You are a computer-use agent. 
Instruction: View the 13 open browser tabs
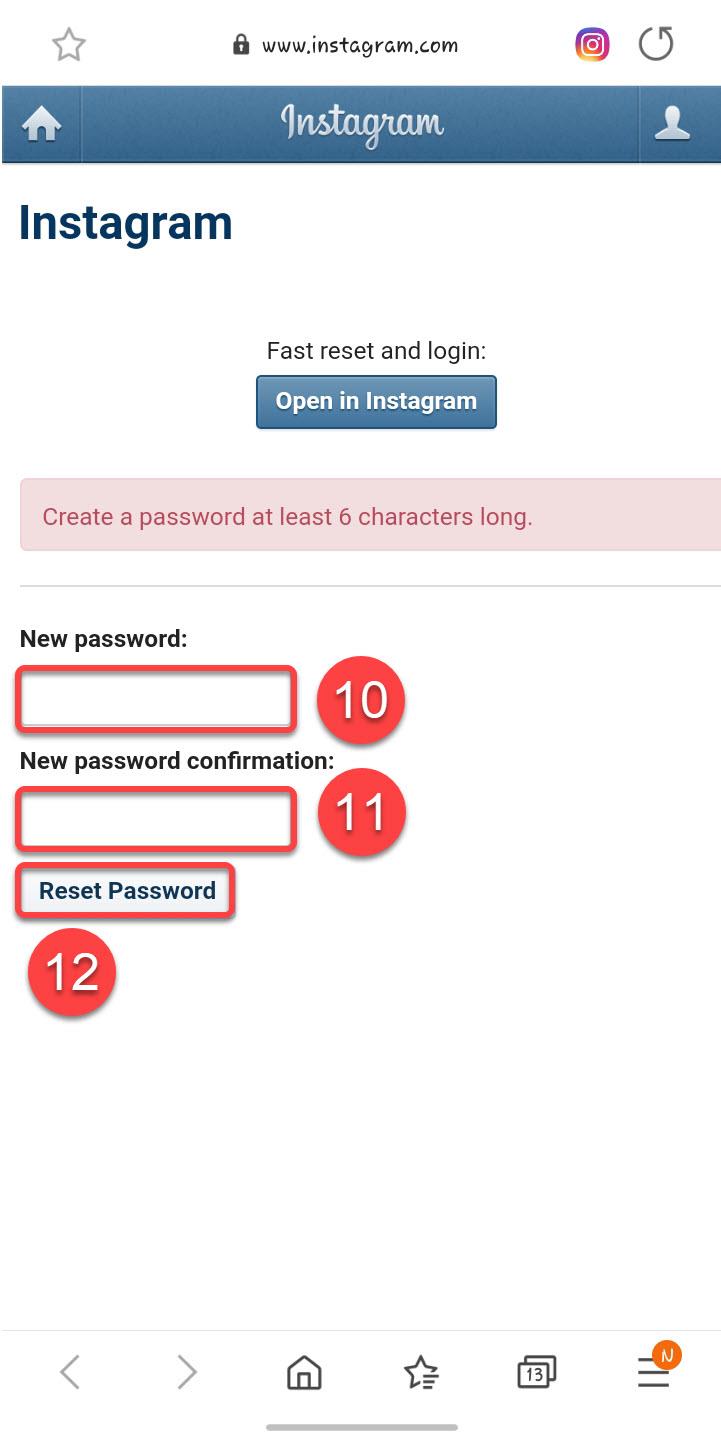coord(537,1372)
